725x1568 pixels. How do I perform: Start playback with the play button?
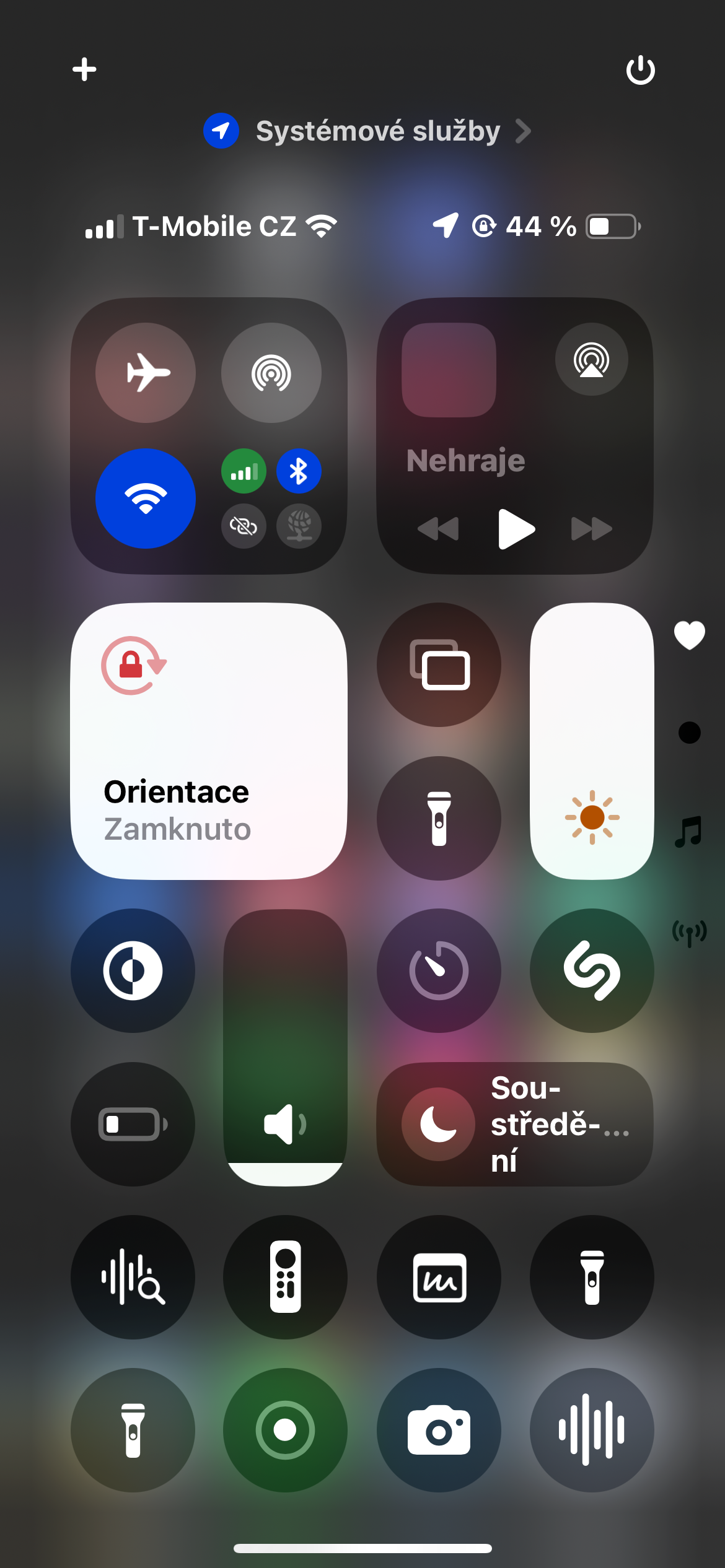(x=515, y=529)
